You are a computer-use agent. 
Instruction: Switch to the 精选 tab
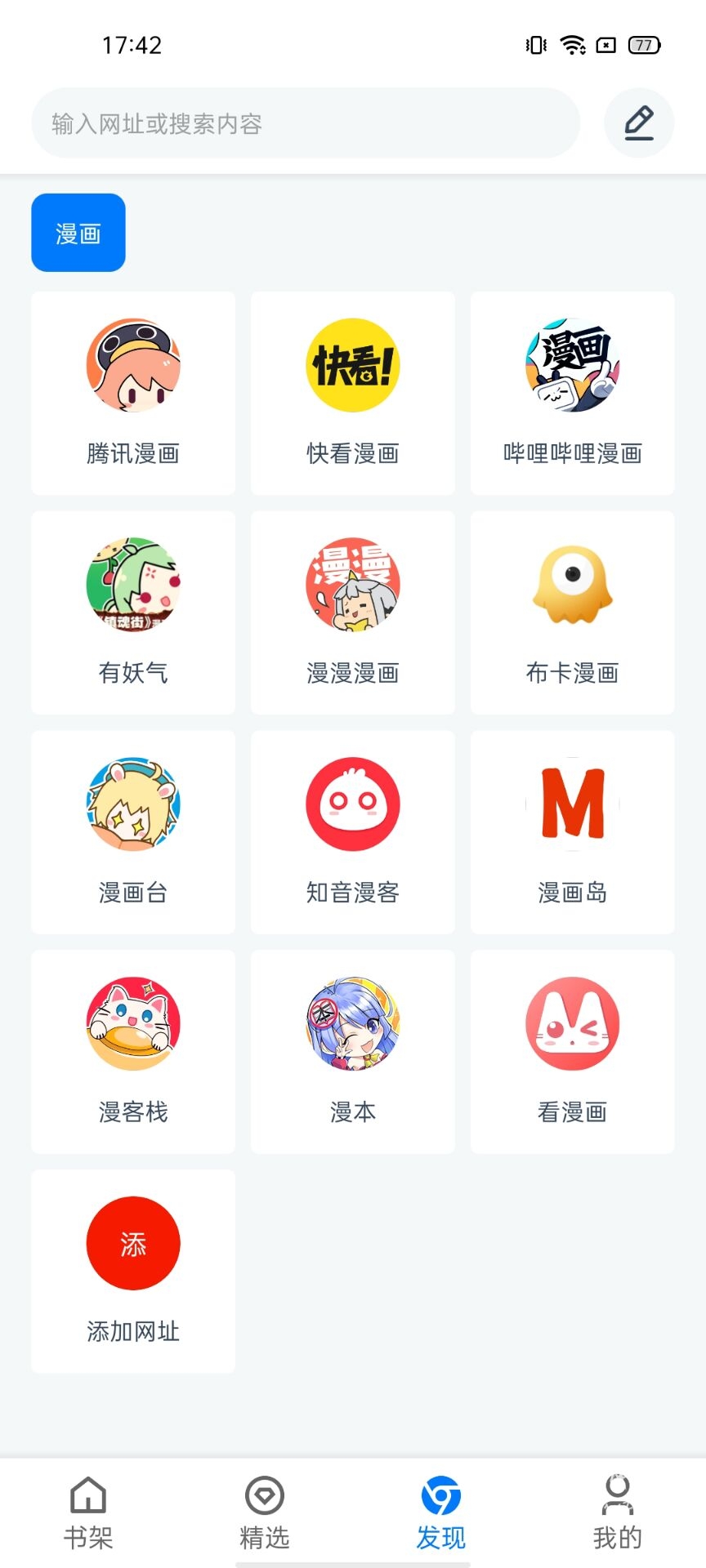265,1512
